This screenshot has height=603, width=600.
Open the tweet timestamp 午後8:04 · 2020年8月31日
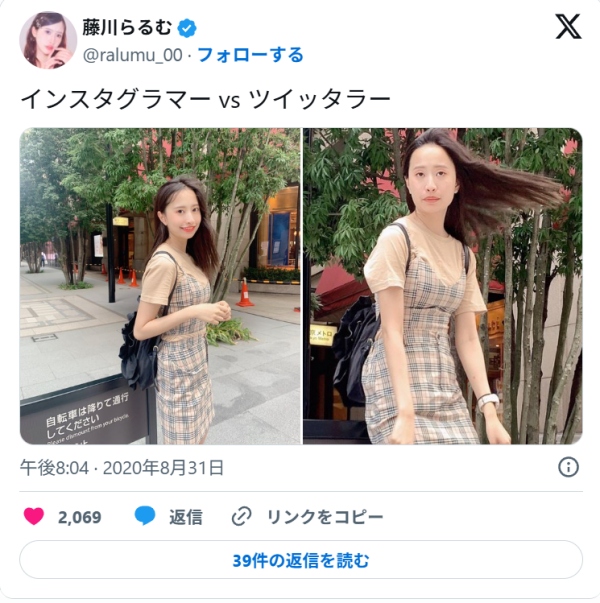pyautogui.click(x=122, y=467)
